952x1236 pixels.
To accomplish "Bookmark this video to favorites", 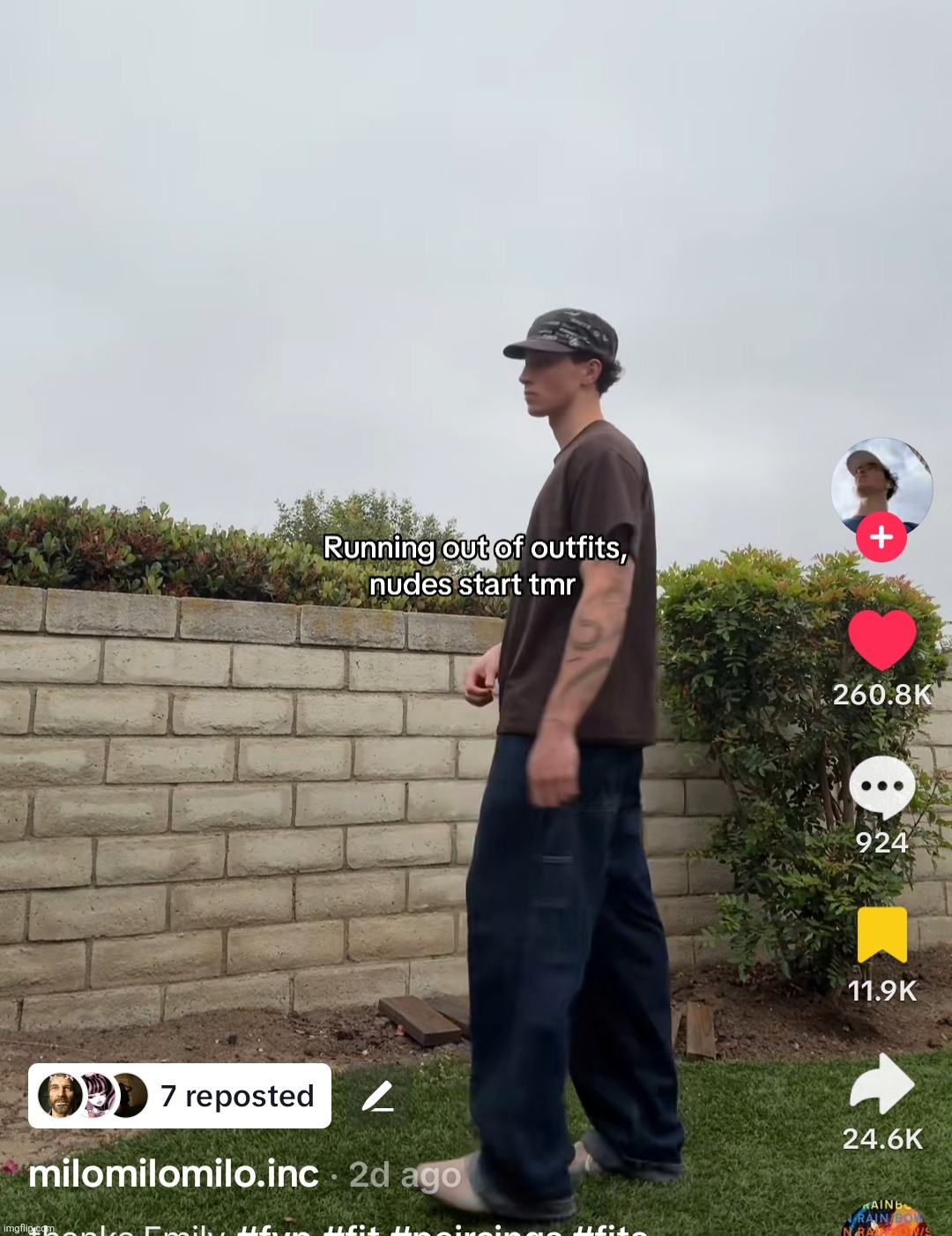I will pyautogui.click(x=881, y=935).
